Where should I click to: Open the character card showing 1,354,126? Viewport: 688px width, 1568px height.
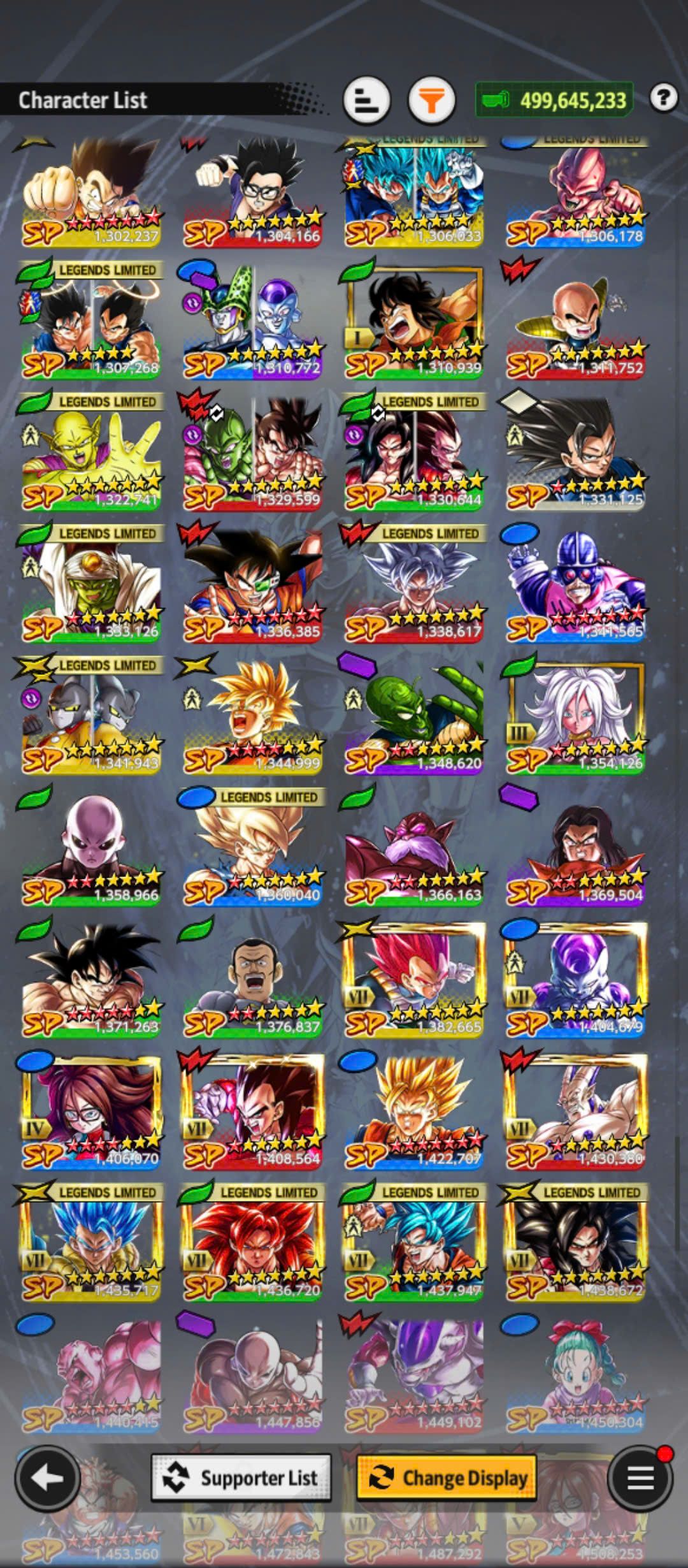[576, 717]
